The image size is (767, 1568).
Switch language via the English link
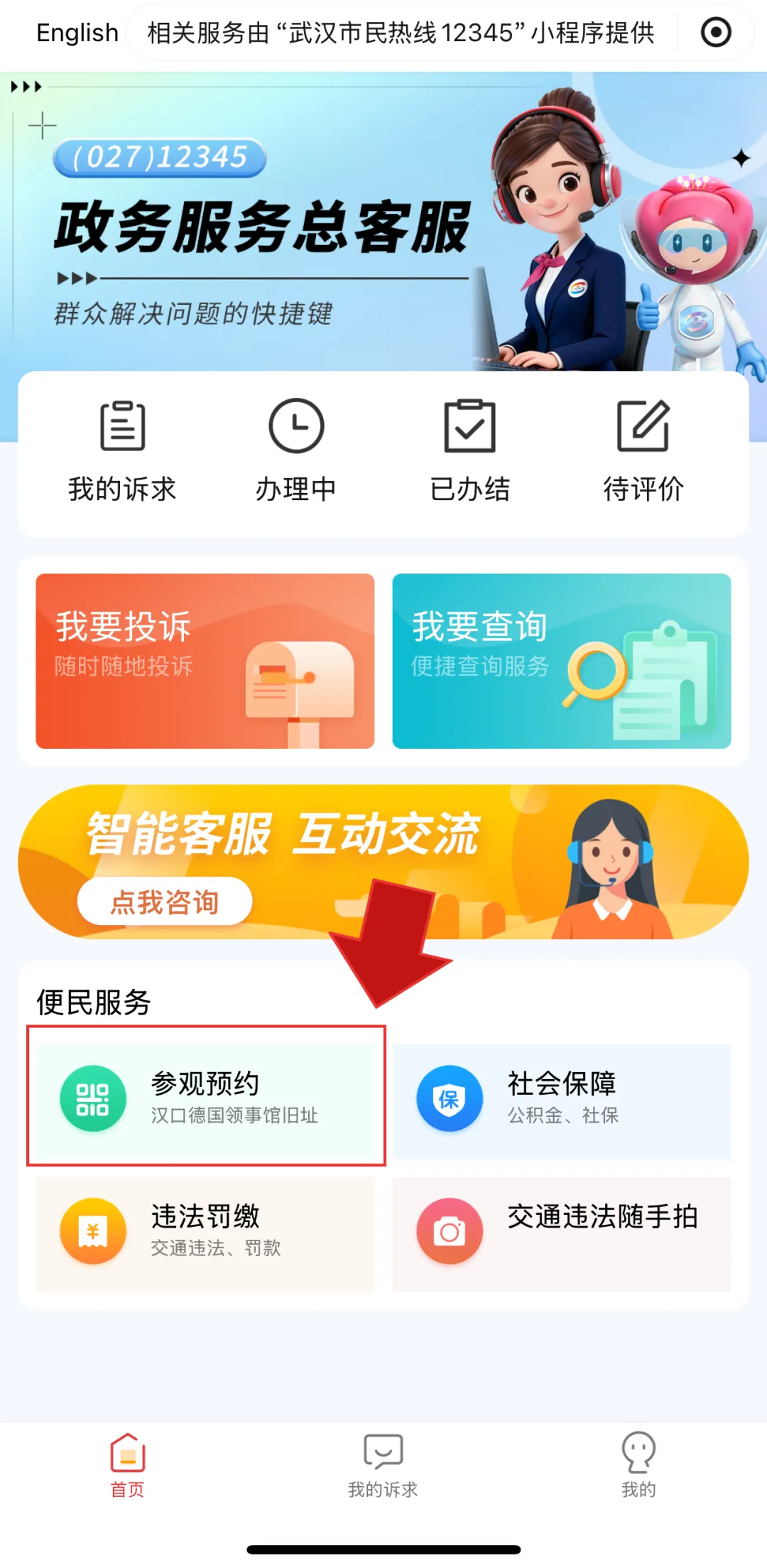tap(77, 33)
